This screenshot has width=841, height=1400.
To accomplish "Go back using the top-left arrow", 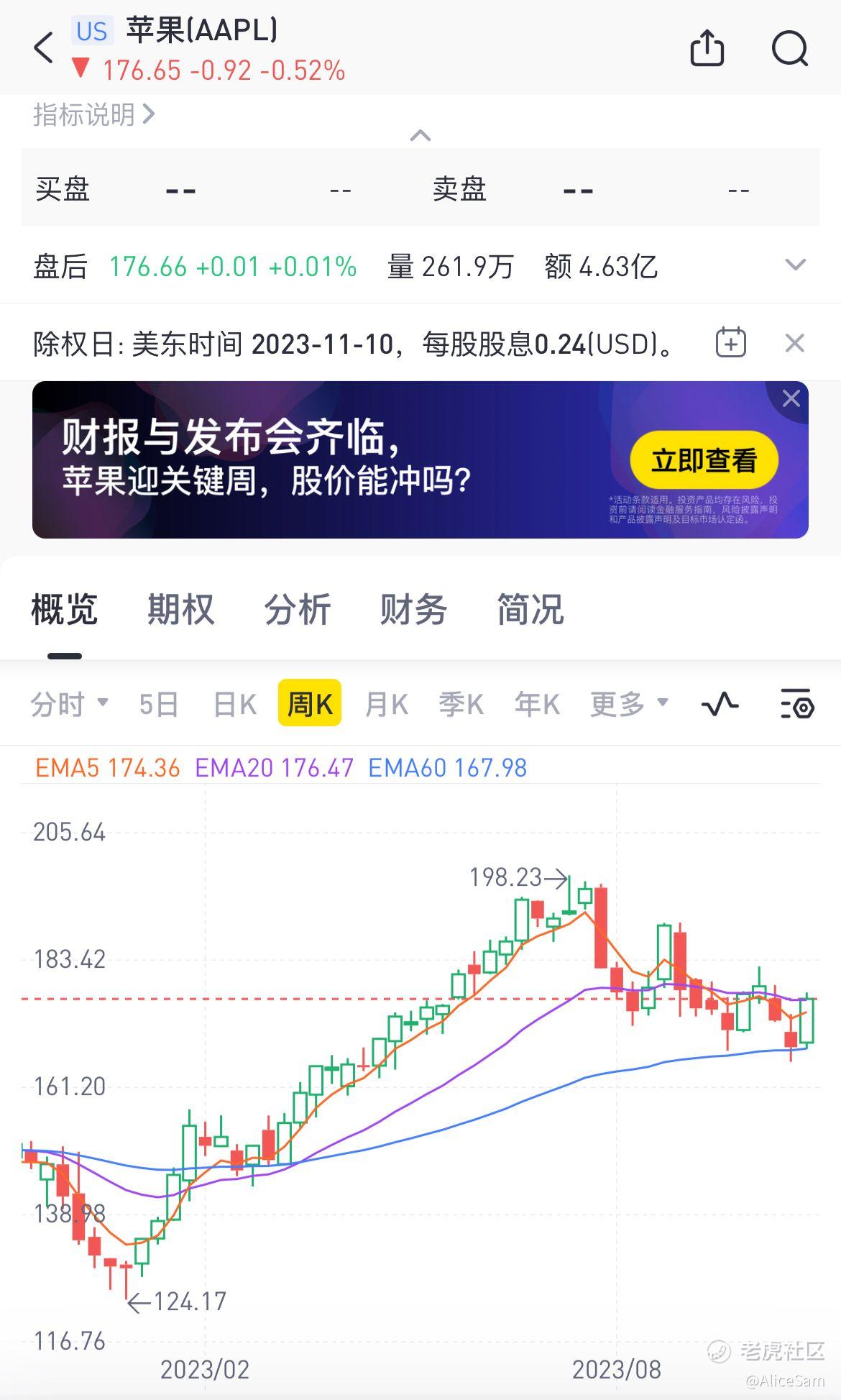I will tap(44, 49).
